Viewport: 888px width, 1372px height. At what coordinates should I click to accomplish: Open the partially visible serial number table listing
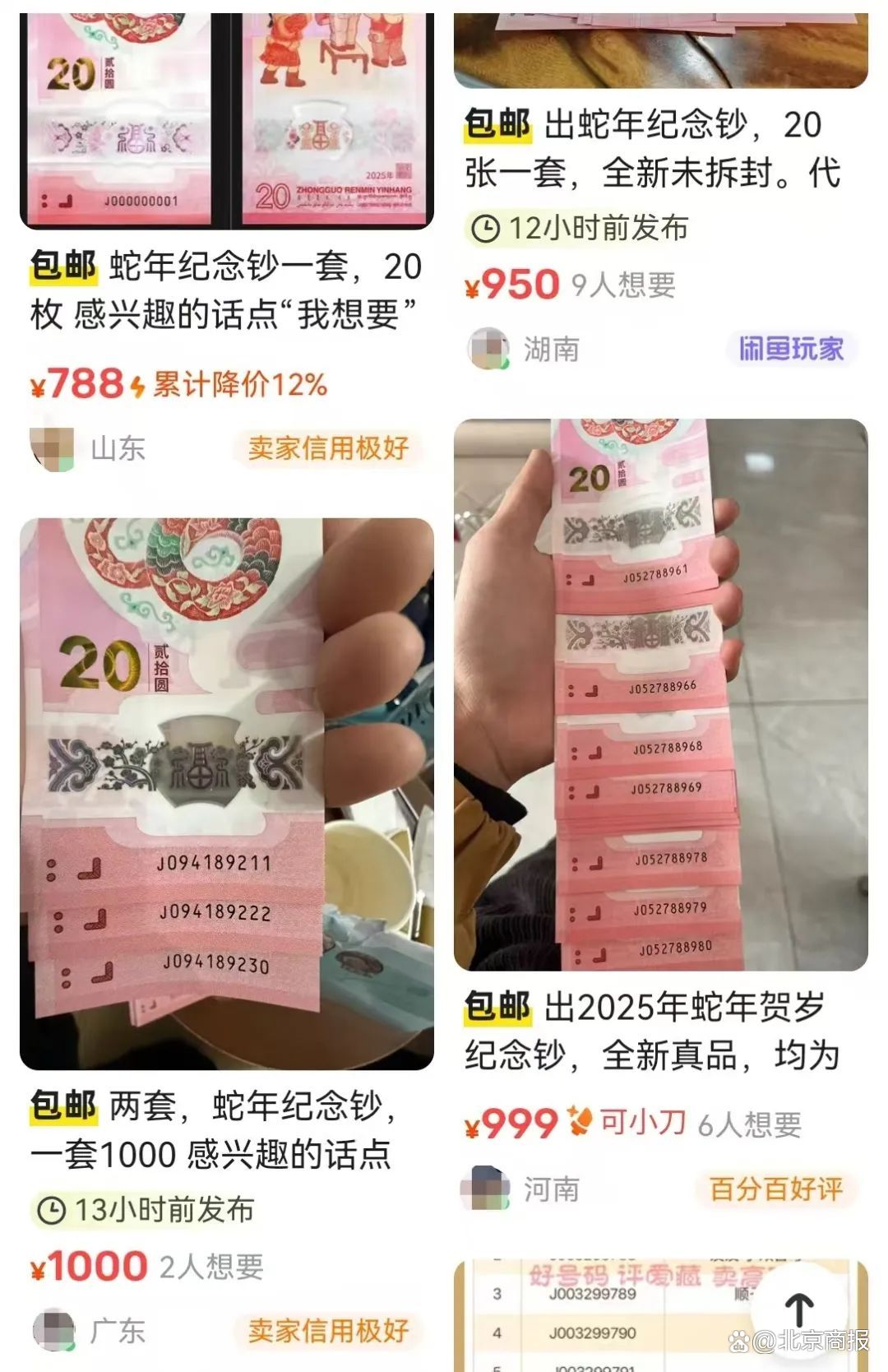(x=600, y=1316)
